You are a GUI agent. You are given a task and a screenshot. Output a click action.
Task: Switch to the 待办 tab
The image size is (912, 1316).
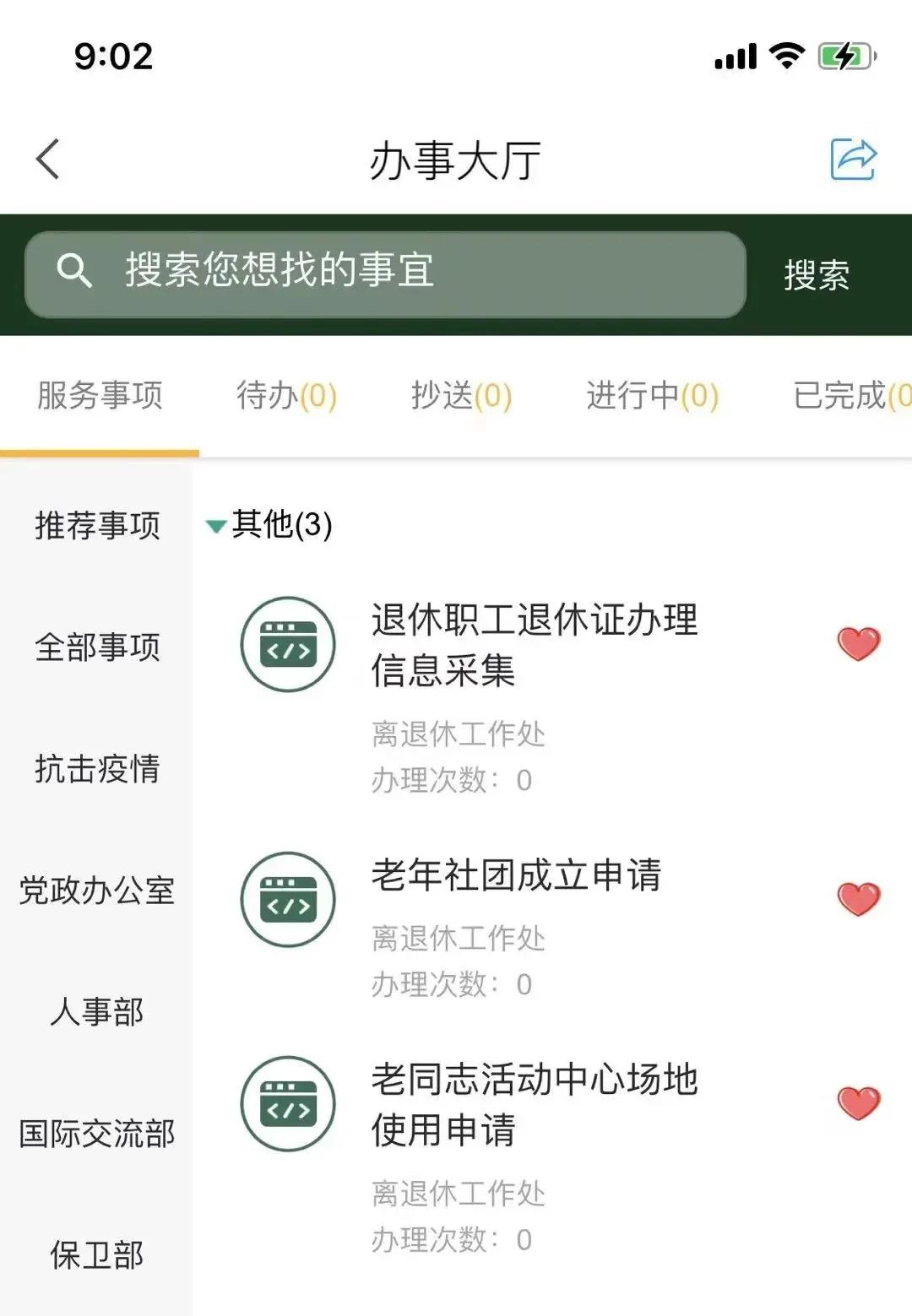coord(286,395)
